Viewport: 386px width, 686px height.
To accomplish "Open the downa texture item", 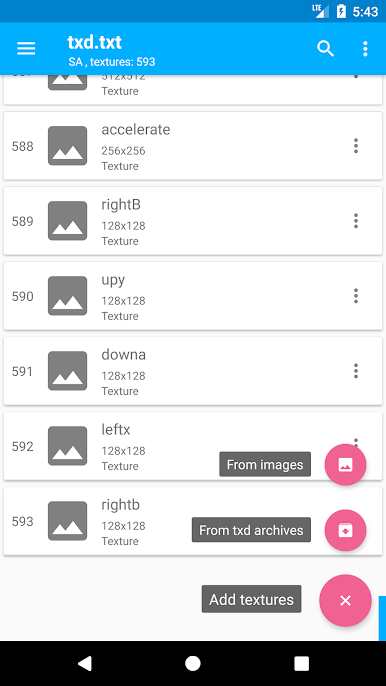I will 193,371.
